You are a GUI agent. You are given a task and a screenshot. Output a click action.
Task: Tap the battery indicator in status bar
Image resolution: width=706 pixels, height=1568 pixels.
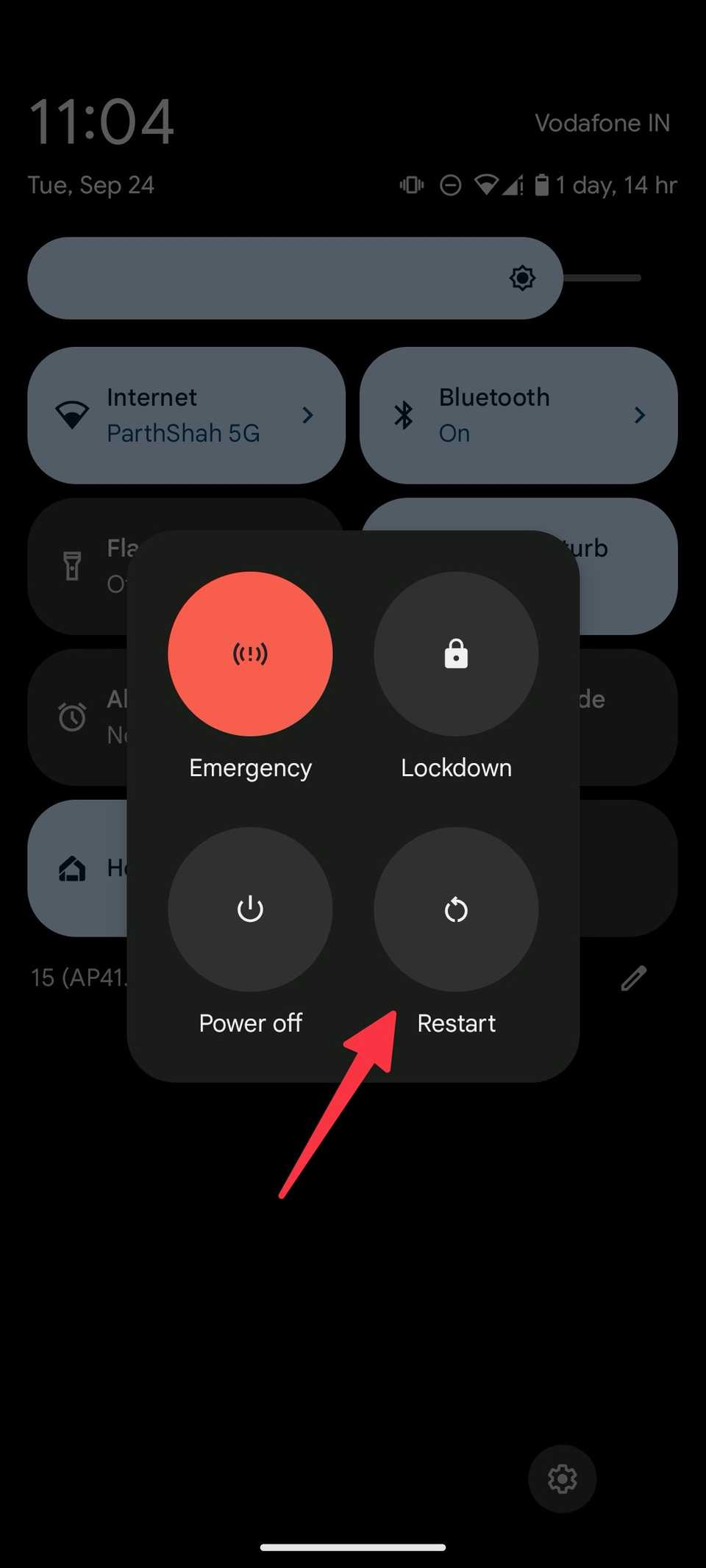pyautogui.click(x=544, y=185)
